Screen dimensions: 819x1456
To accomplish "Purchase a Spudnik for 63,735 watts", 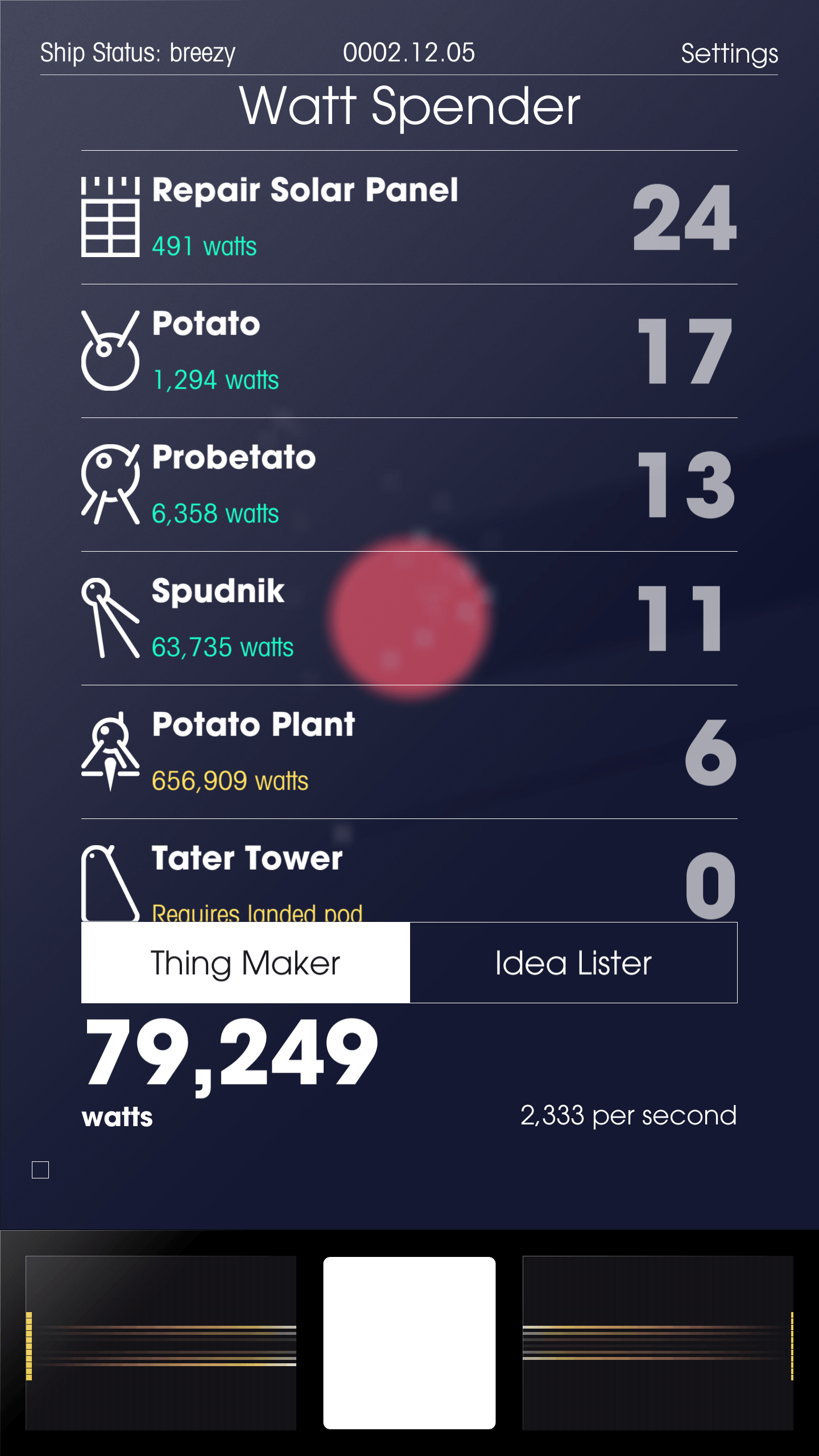I will (409, 618).
